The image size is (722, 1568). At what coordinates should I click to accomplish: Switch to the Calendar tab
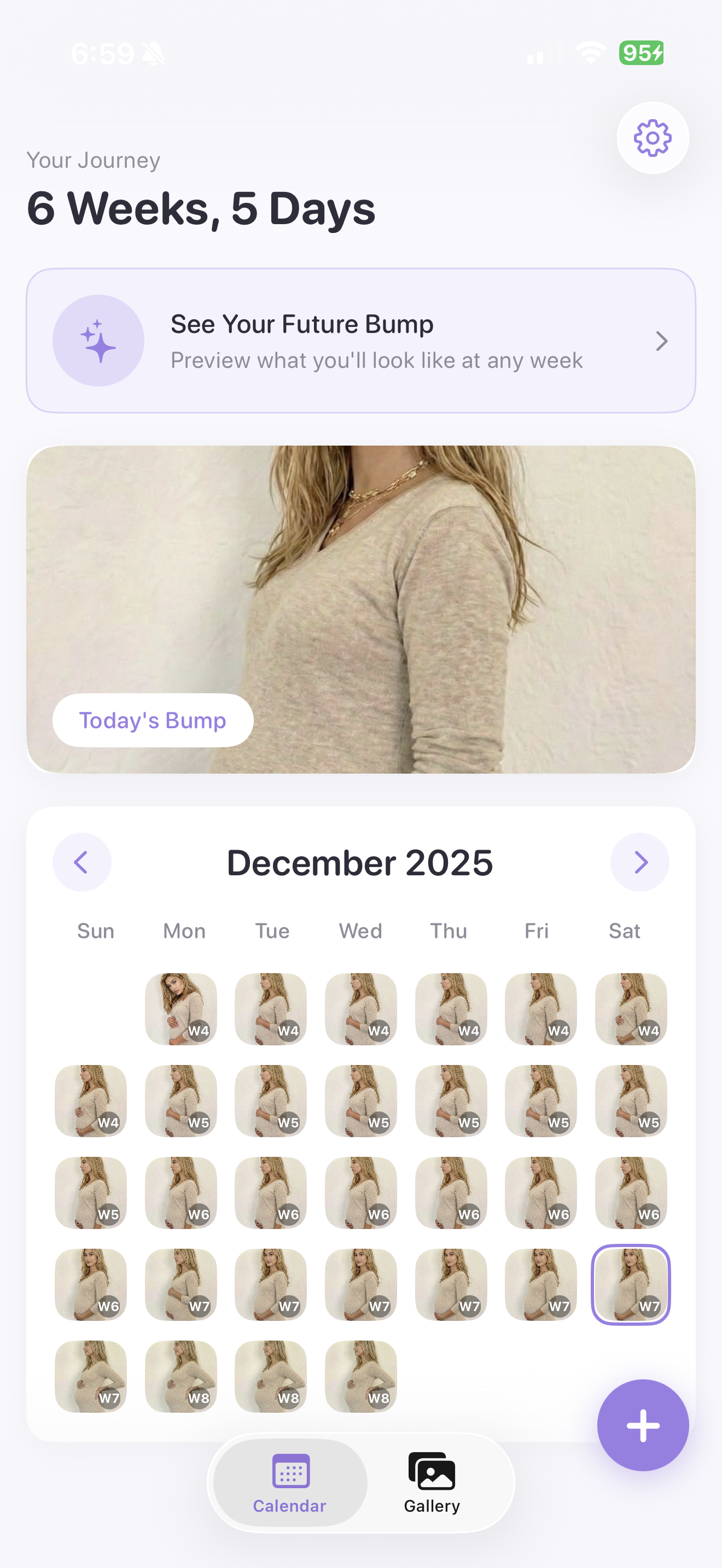(290, 1491)
